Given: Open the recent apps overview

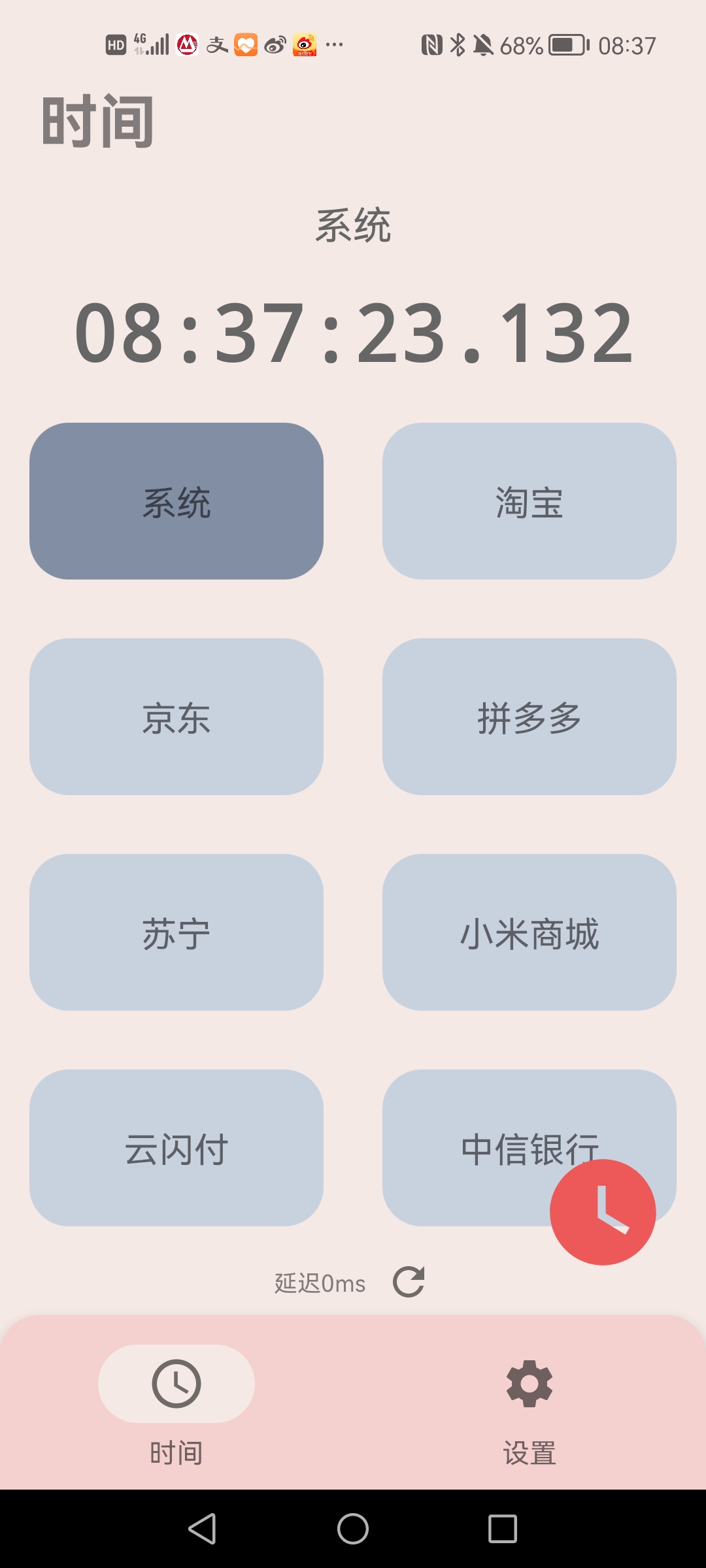Looking at the screenshot, I should (503, 1529).
